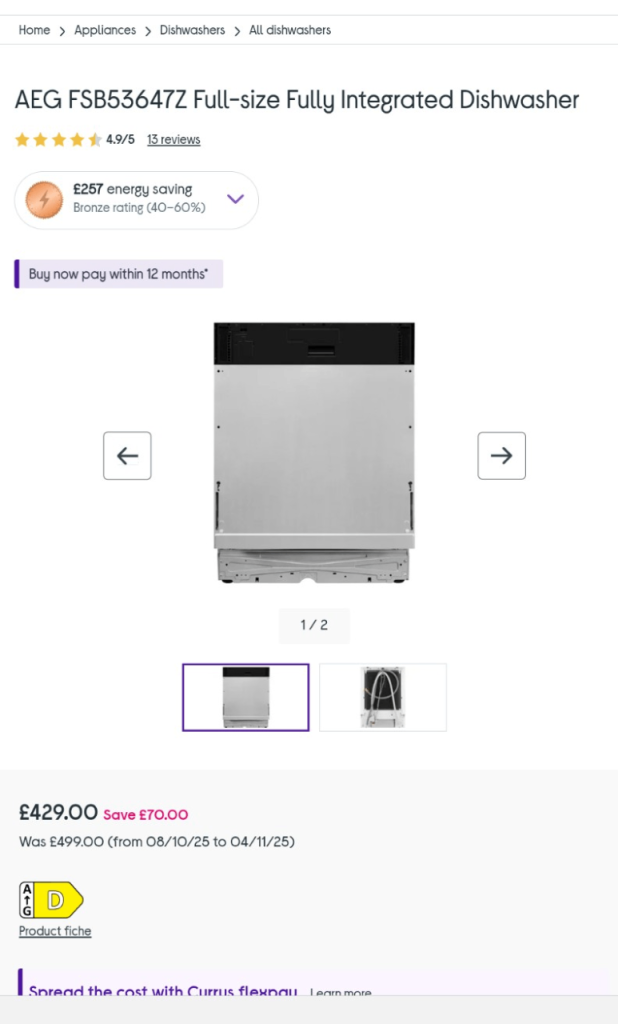Show the previous product image
618x1024 pixels.
pyautogui.click(x=127, y=456)
